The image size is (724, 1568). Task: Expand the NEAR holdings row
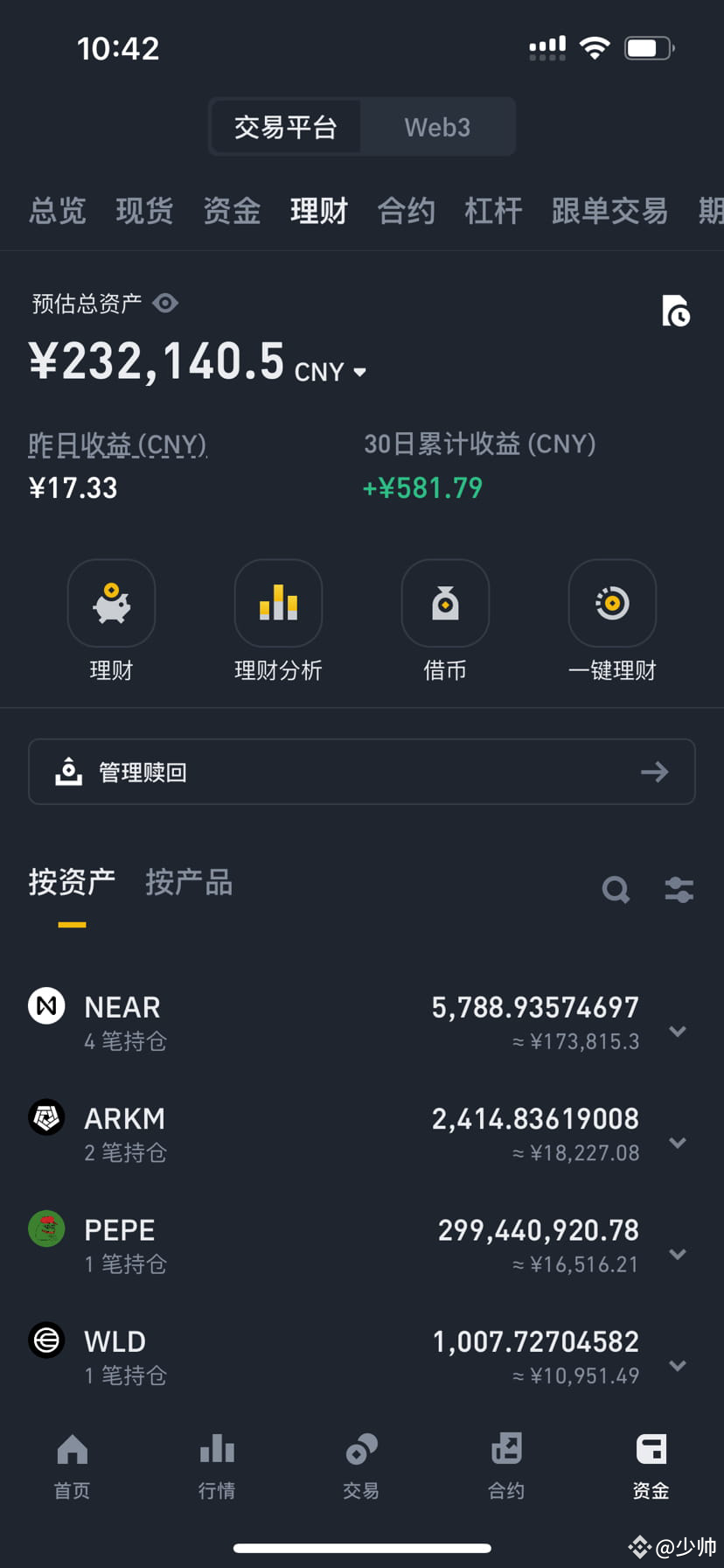[678, 1031]
